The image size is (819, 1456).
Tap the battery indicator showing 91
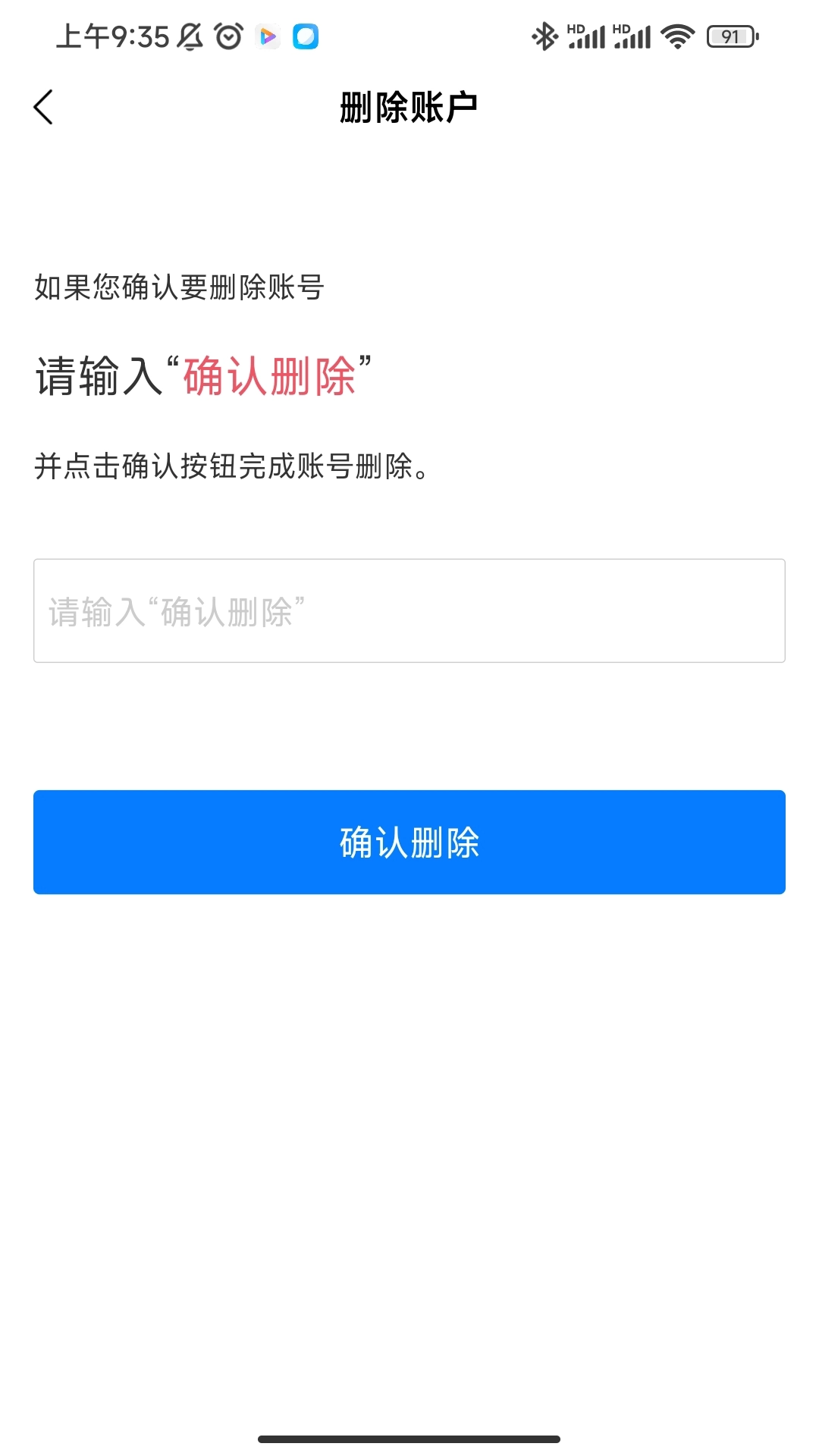pyautogui.click(x=730, y=36)
